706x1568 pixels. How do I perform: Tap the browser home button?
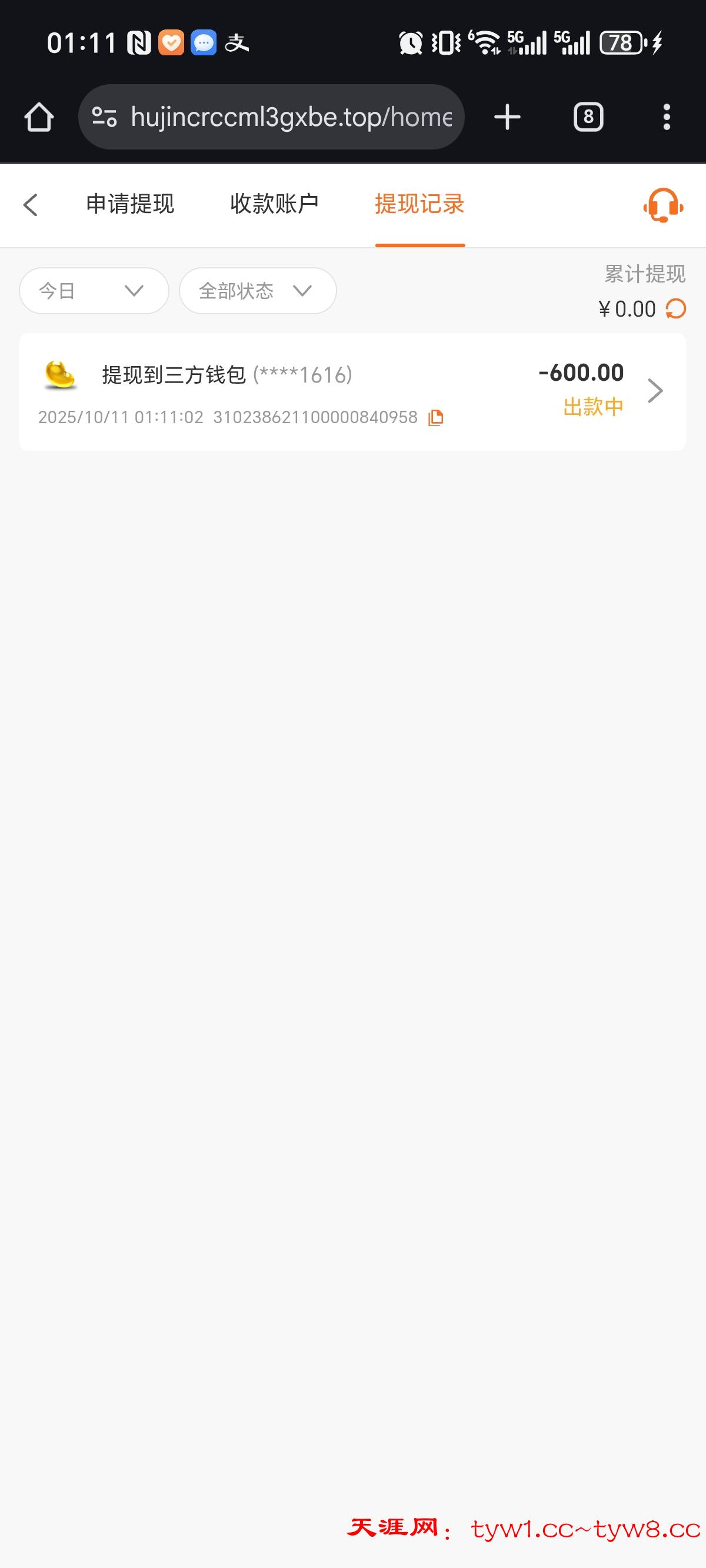[39, 117]
